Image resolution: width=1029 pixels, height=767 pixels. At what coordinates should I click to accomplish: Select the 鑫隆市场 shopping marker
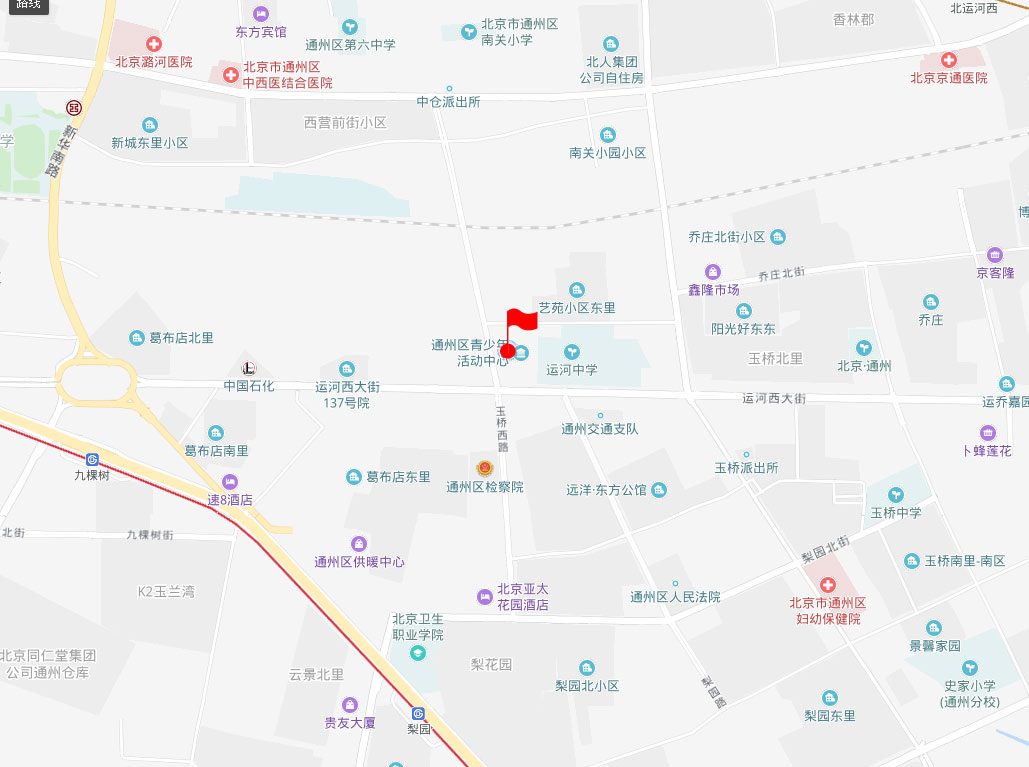click(x=712, y=272)
